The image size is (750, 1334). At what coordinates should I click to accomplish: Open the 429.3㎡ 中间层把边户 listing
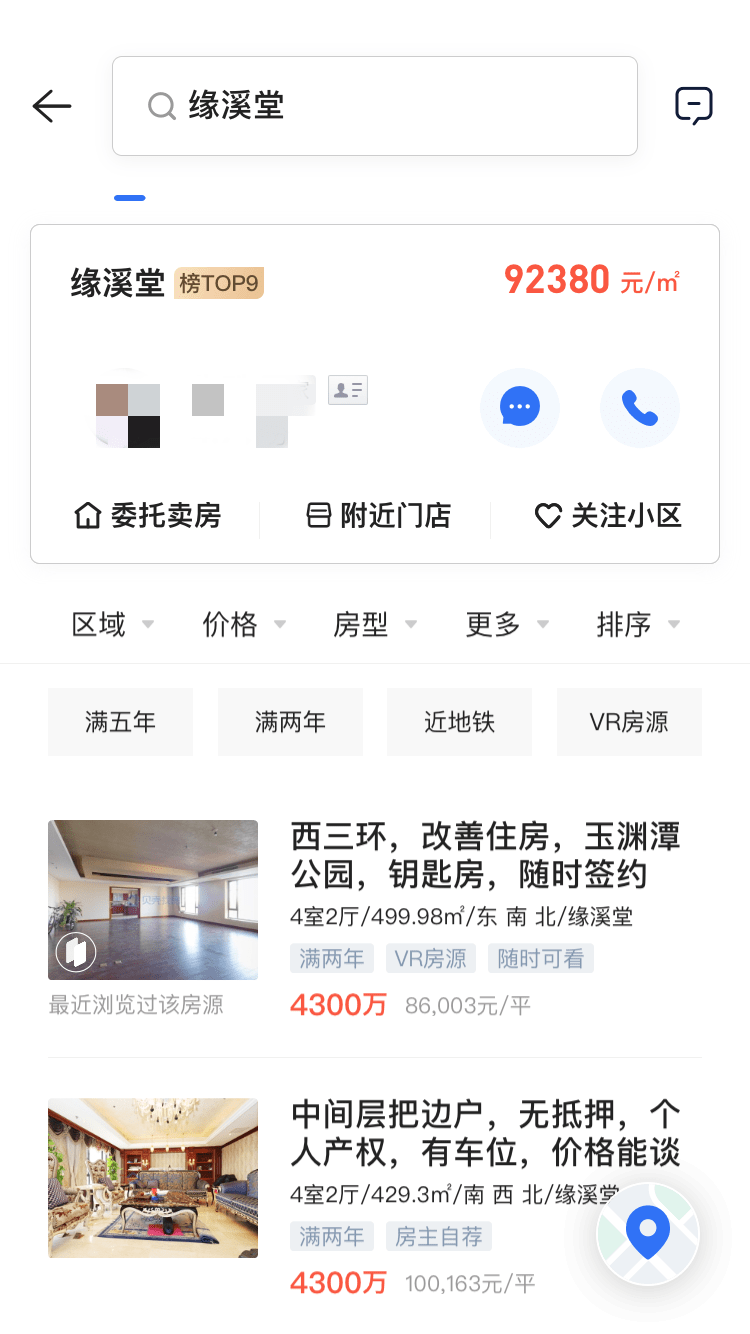coord(375,1197)
